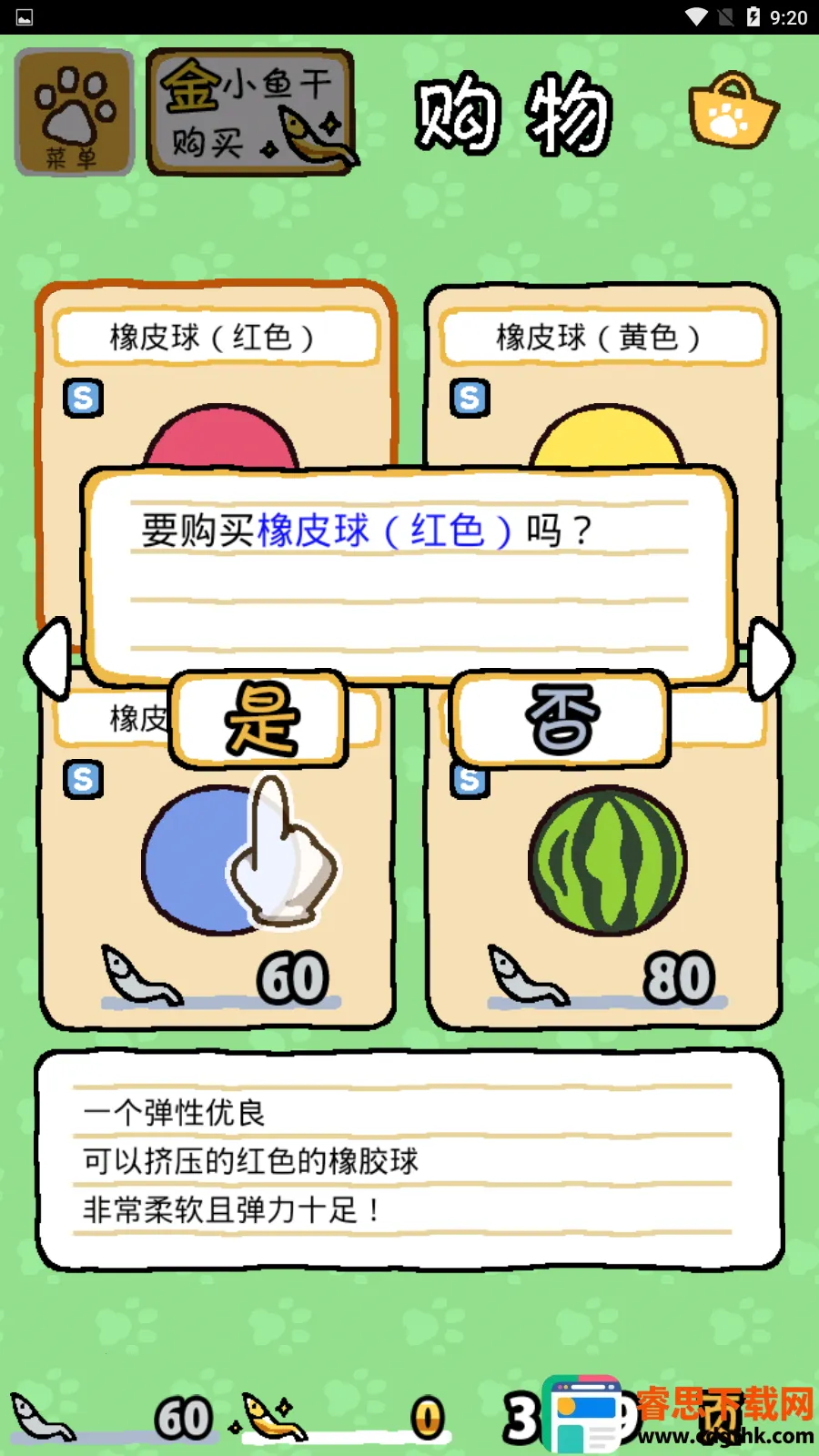Select the 橡皮球（红色）item card
The height and width of the screenshot is (1456, 819).
click(217, 382)
